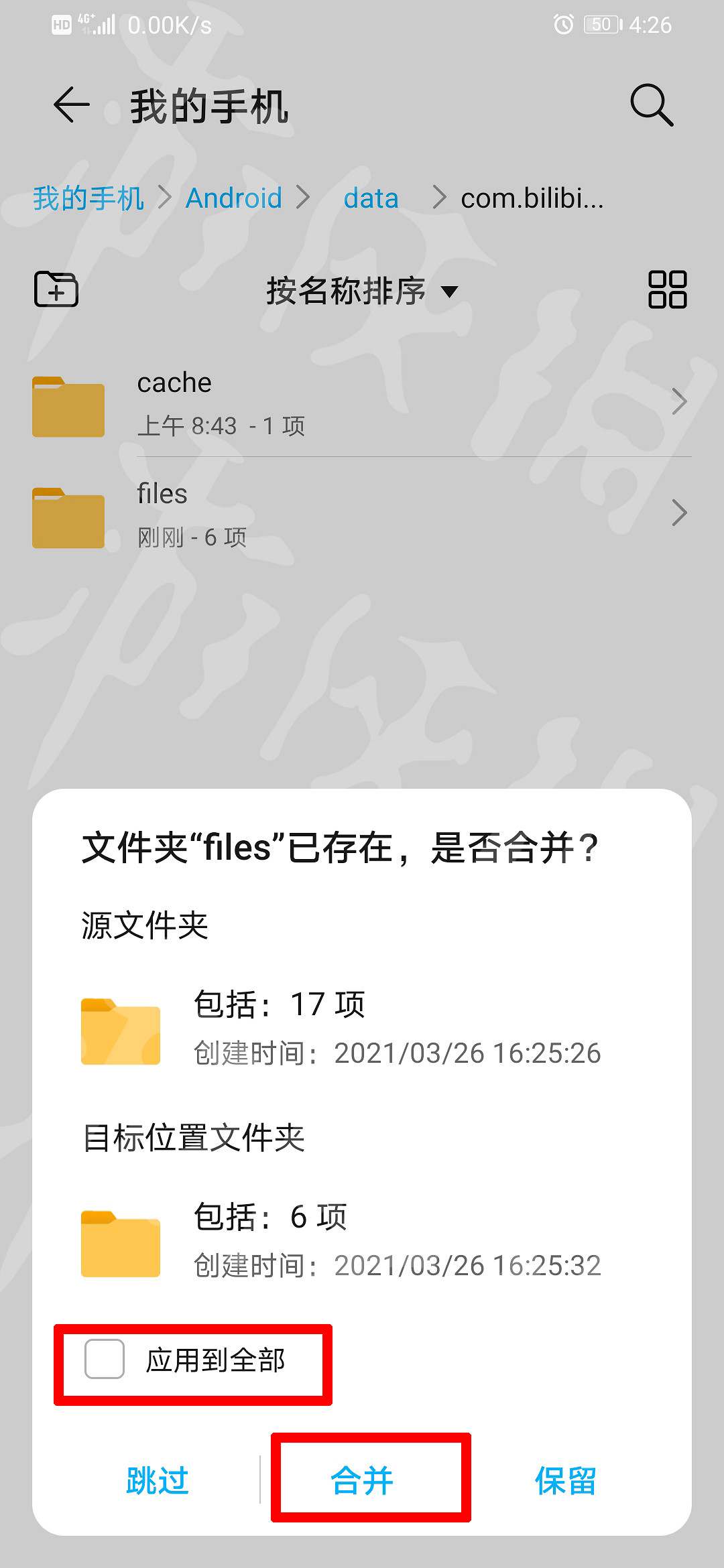Navigate to data in the breadcrumb
Screen dimensions: 724x1568
click(371, 198)
